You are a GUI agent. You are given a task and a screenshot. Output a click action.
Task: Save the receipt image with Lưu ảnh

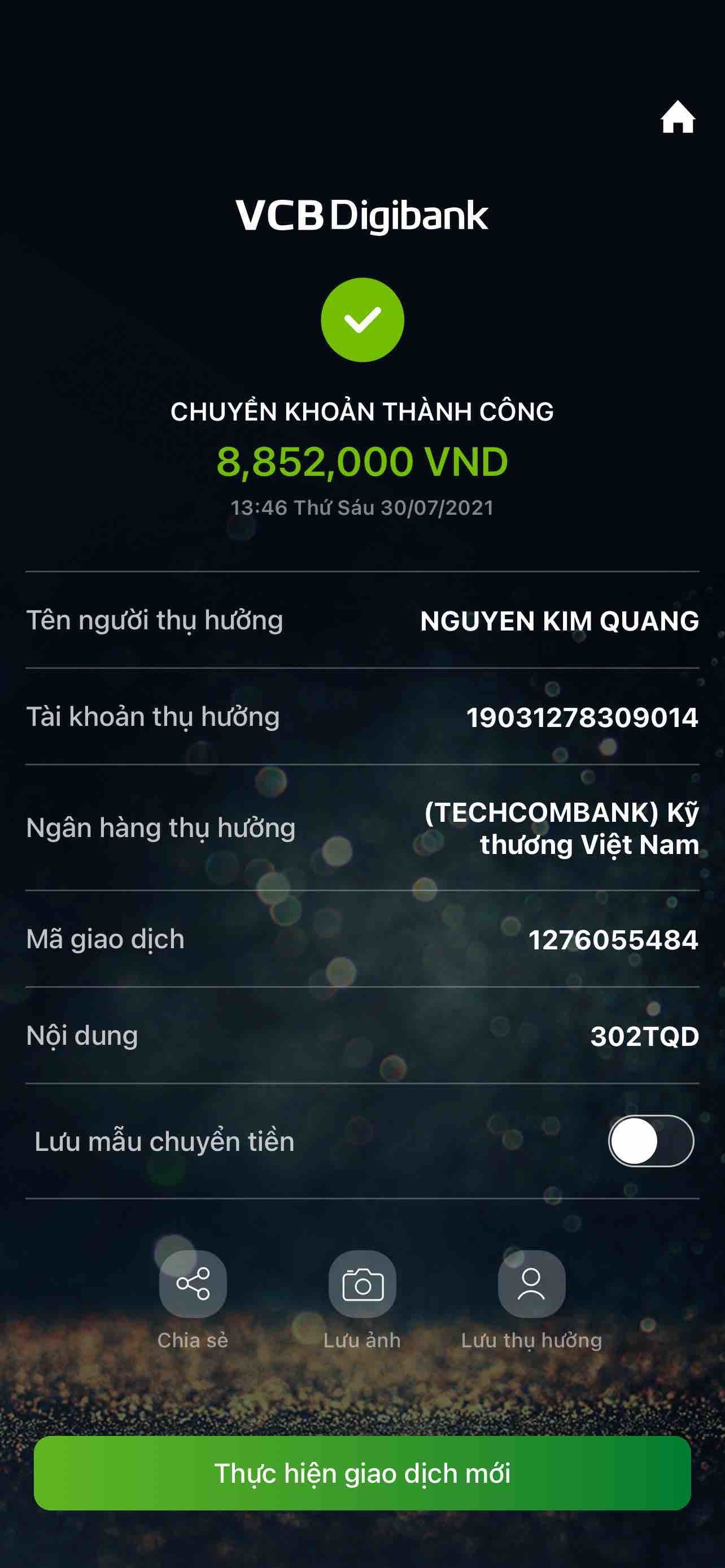[362, 1284]
